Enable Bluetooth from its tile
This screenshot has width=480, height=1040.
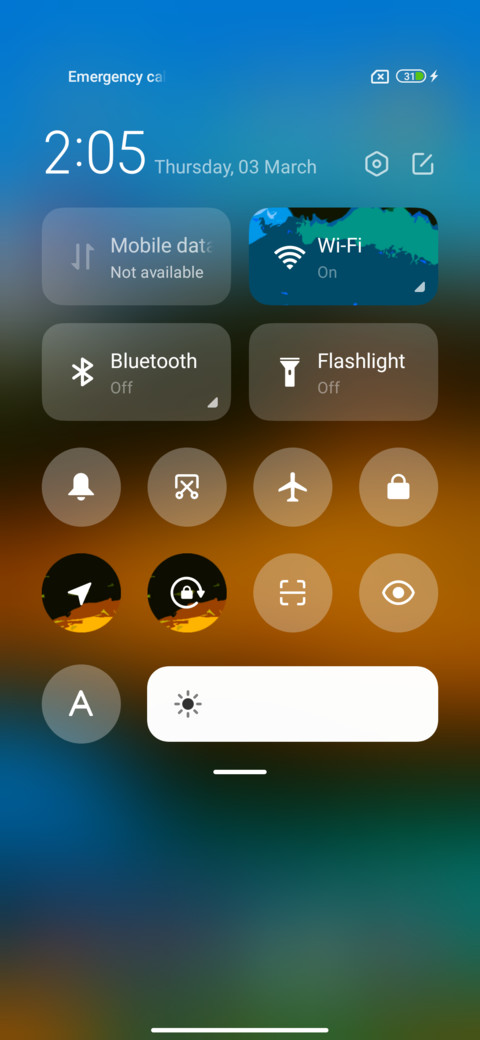(x=137, y=372)
